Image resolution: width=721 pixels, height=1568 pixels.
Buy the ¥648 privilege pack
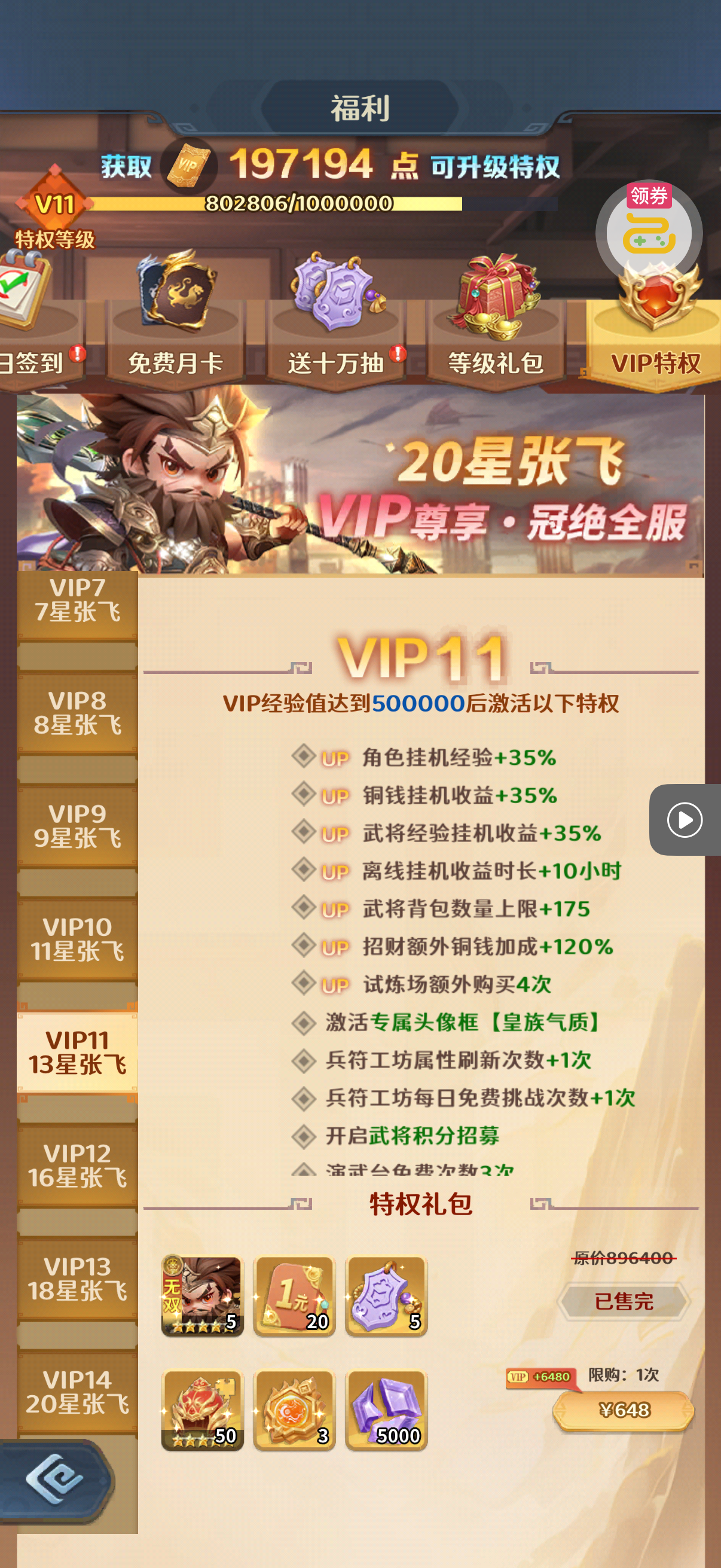624,1410
